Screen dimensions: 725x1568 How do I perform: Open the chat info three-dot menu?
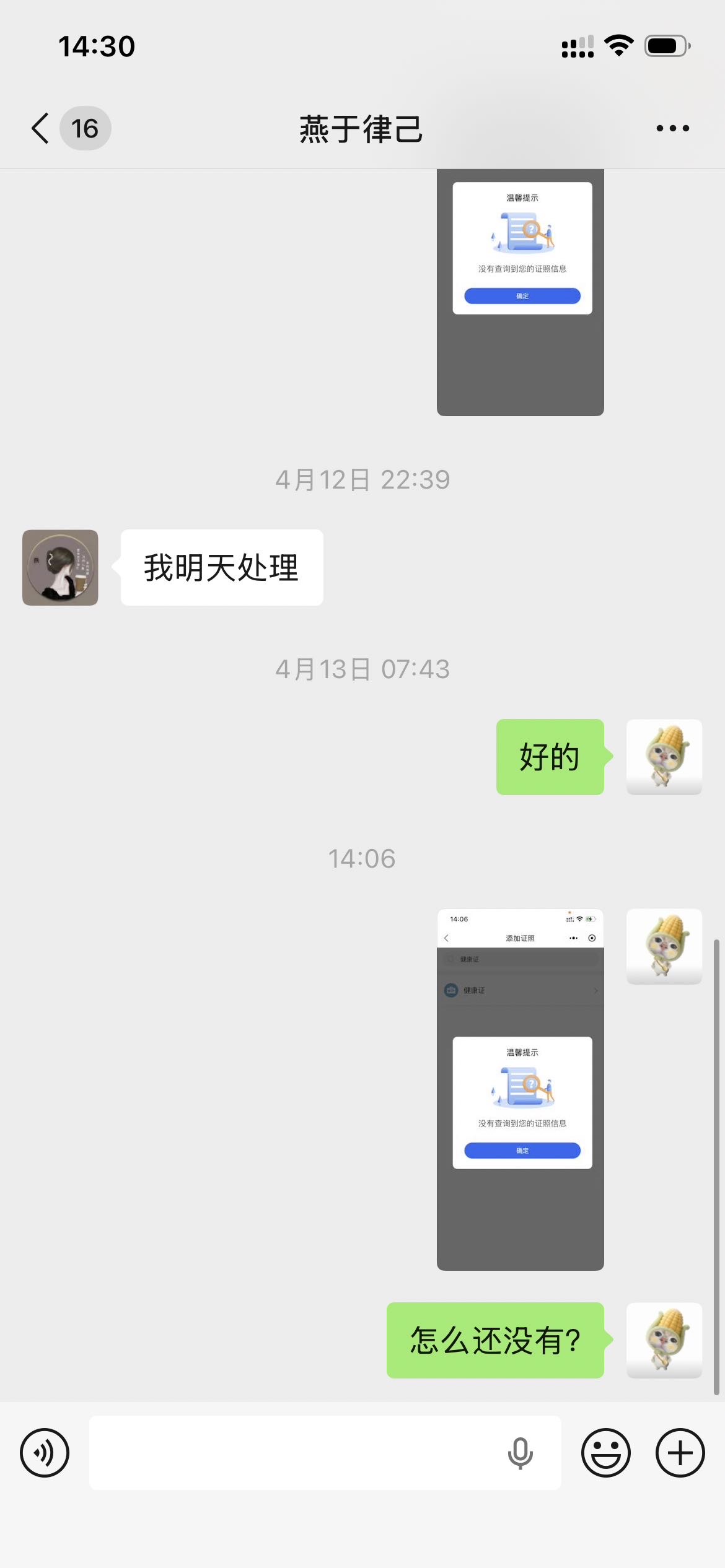pyautogui.click(x=672, y=128)
